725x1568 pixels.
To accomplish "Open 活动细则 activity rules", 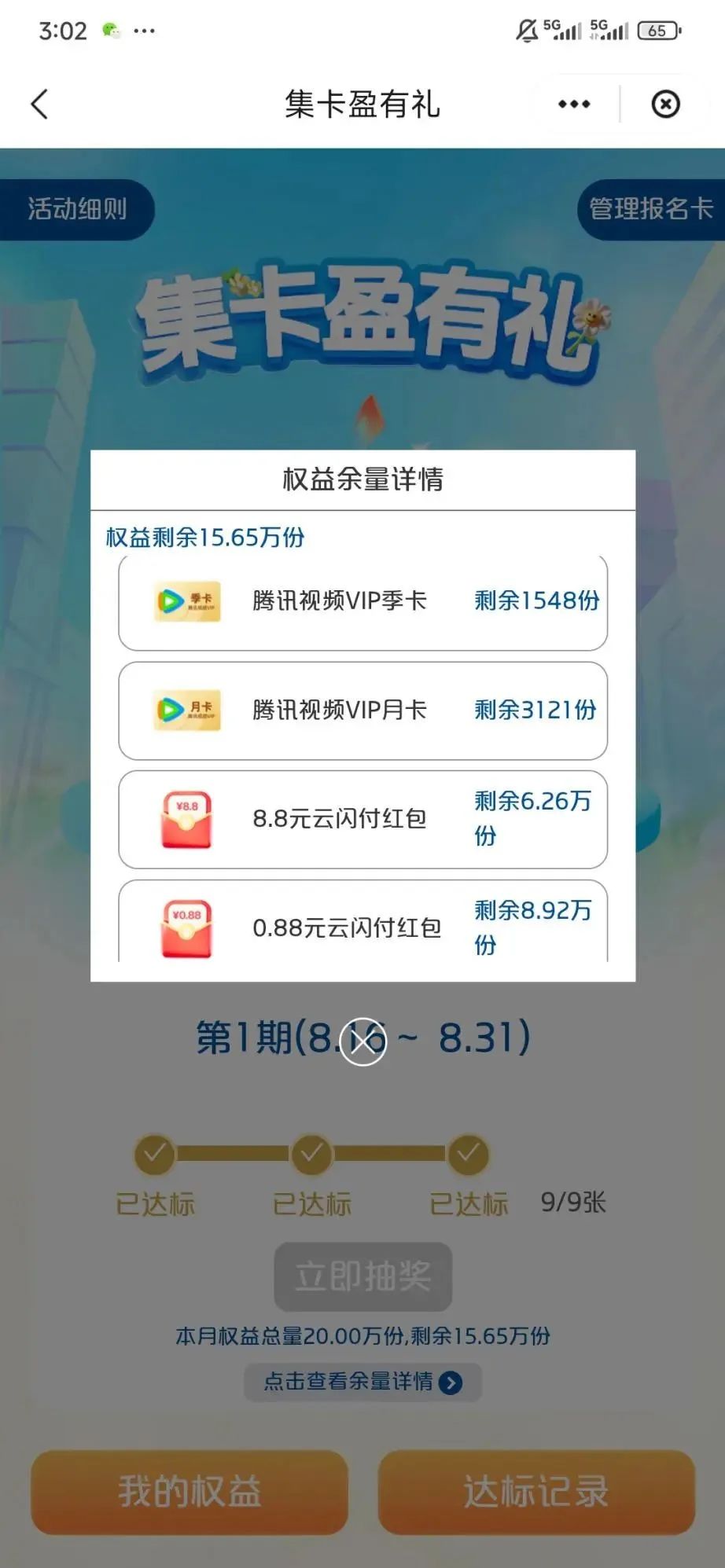I will tap(77, 209).
